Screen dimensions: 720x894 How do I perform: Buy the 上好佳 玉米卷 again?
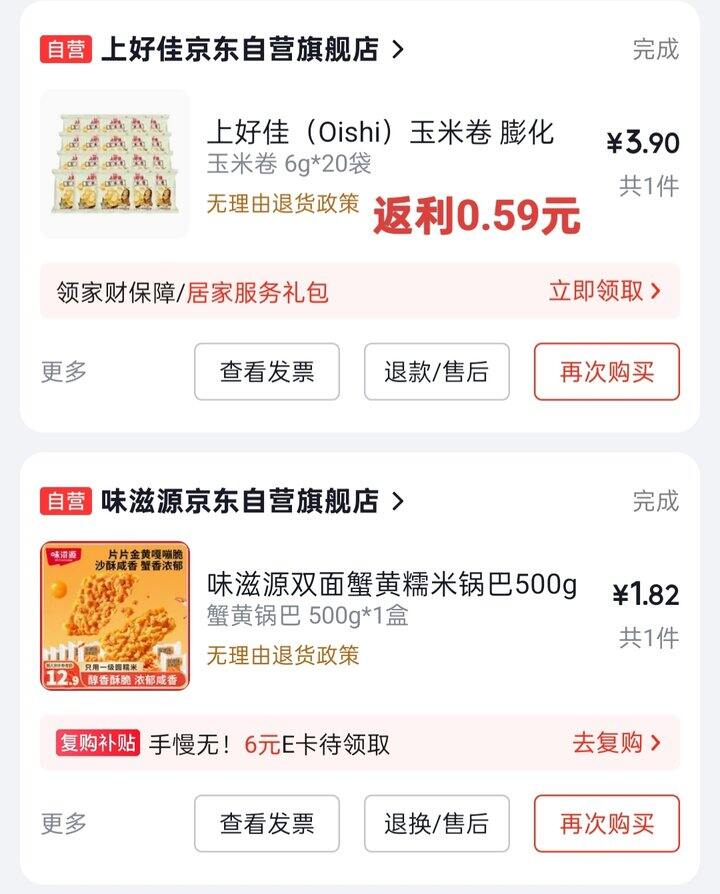(607, 372)
